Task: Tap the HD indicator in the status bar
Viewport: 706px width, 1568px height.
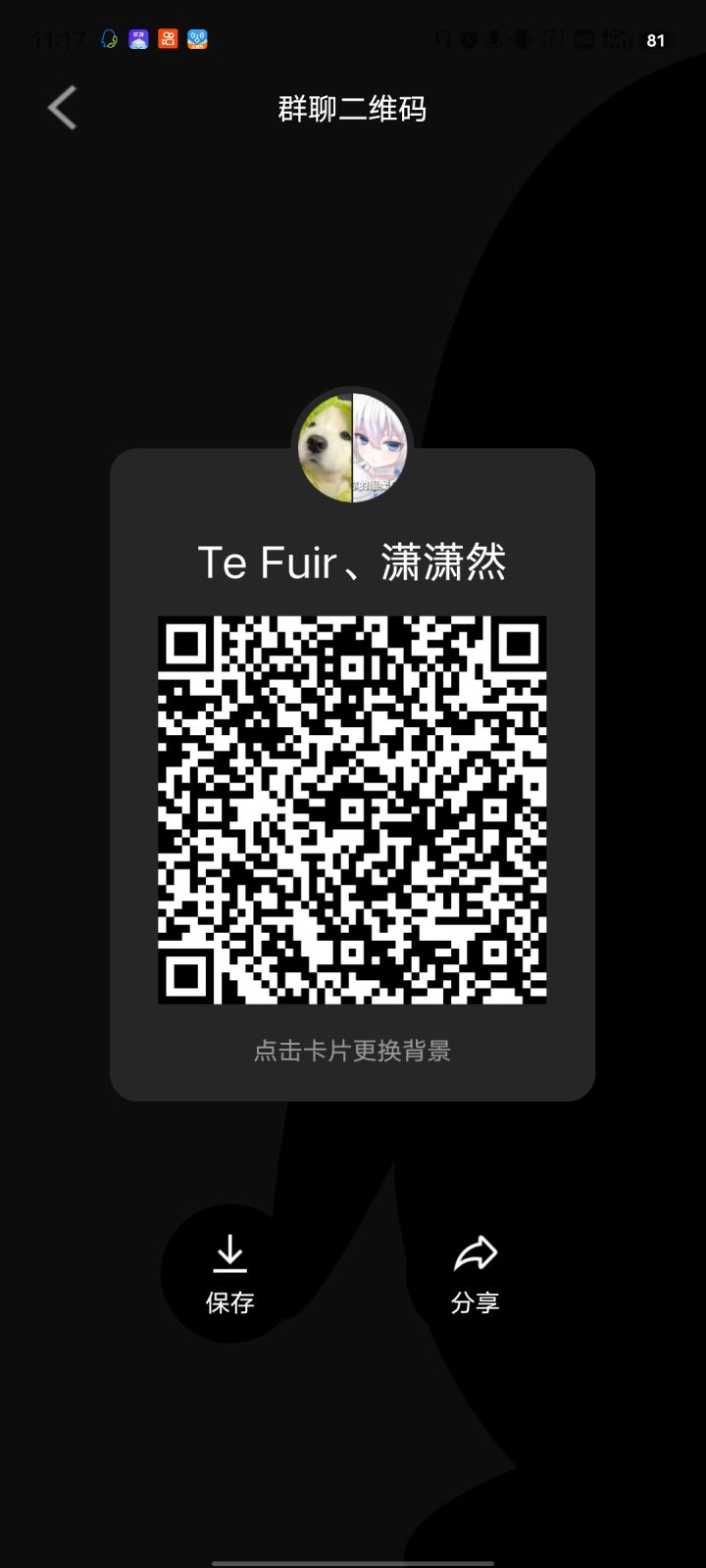Action: point(583,41)
